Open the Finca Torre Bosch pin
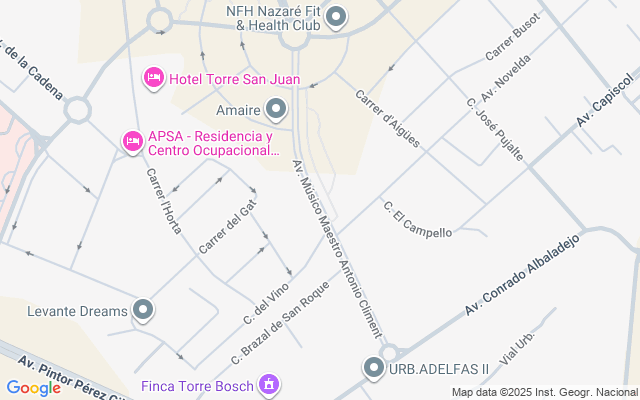The image size is (640, 400). pos(268,384)
